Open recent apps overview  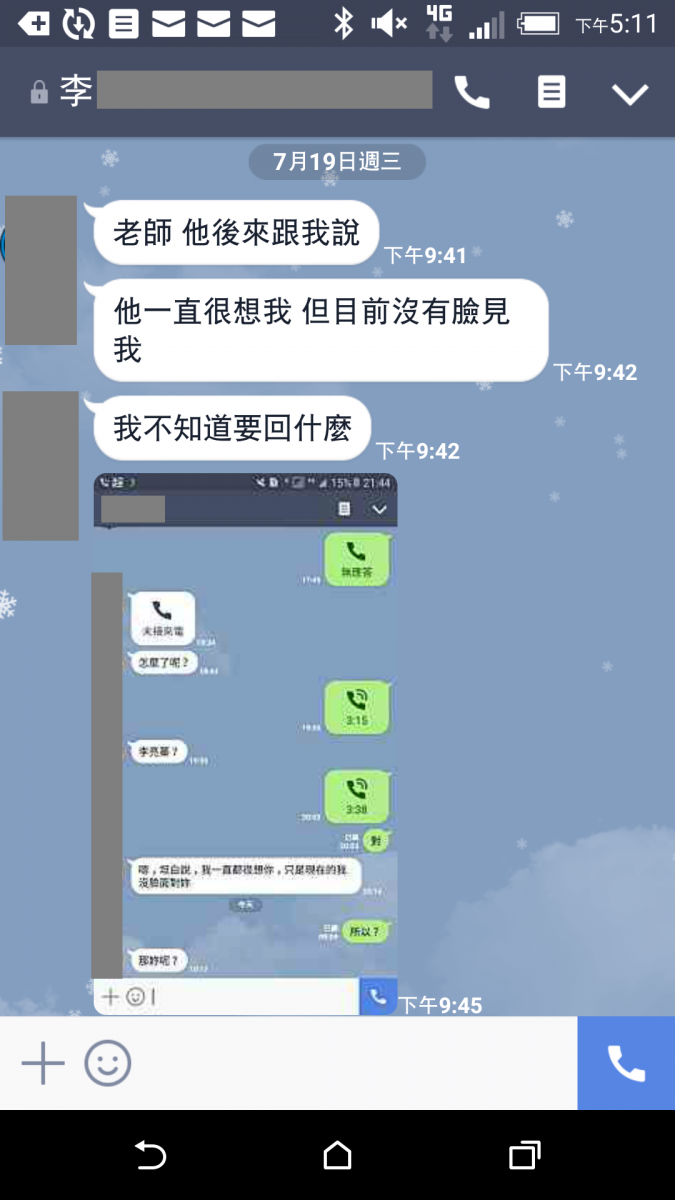pos(524,1155)
